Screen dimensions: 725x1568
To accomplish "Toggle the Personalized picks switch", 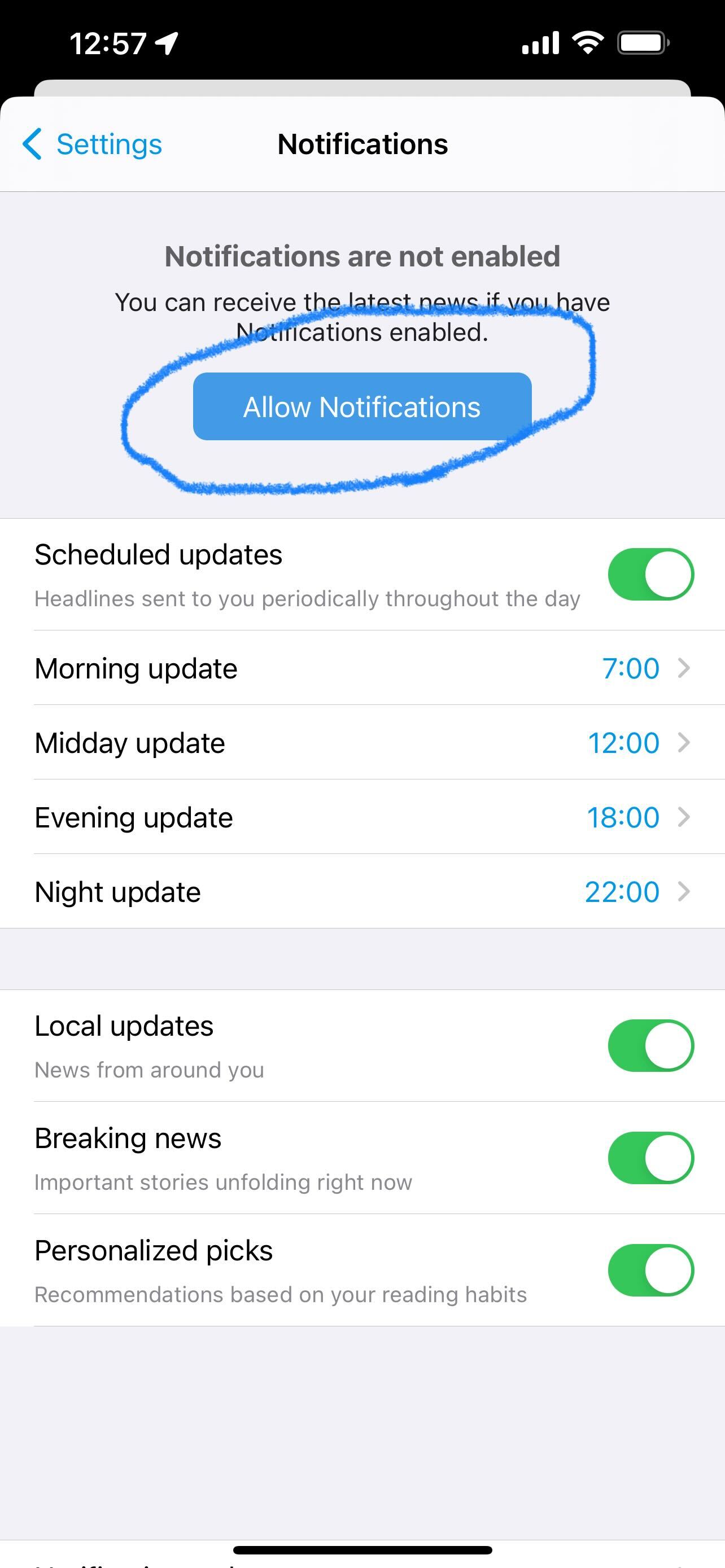I will (650, 1271).
